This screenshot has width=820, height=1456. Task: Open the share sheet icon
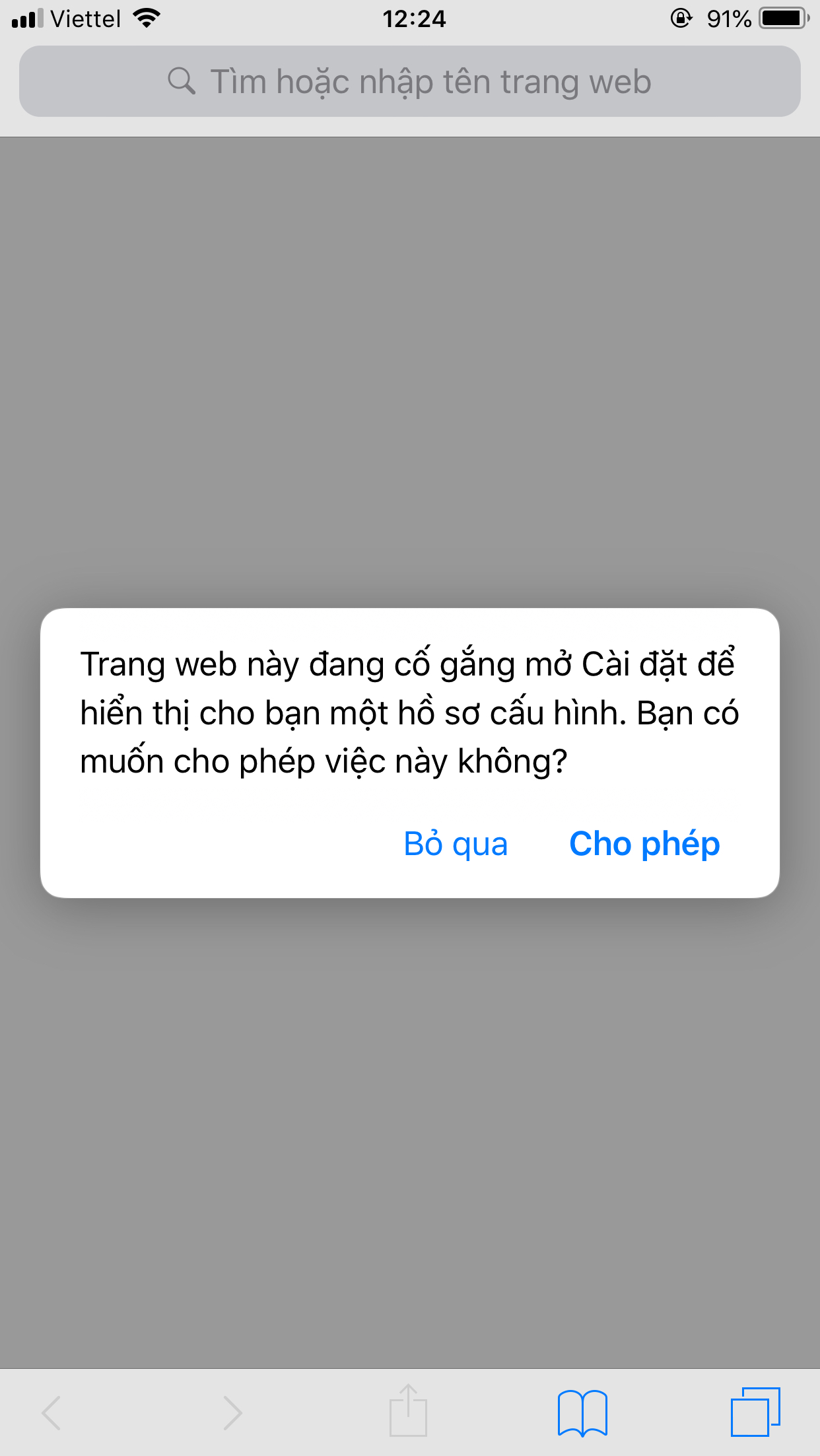(x=408, y=1411)
